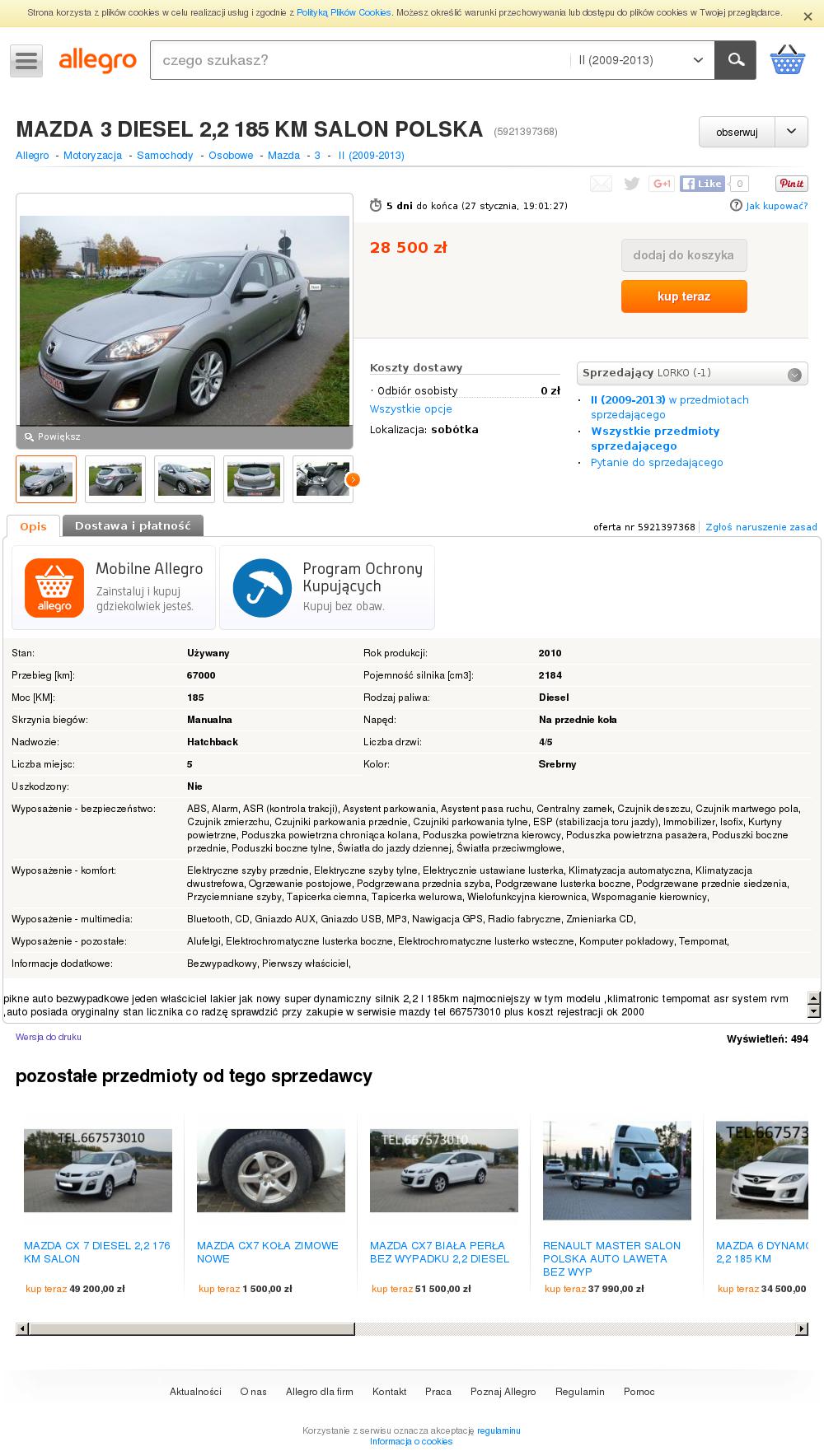
Task: Expand the arrow next to 'obserwuj'
Action: click(x=791, y=132)
